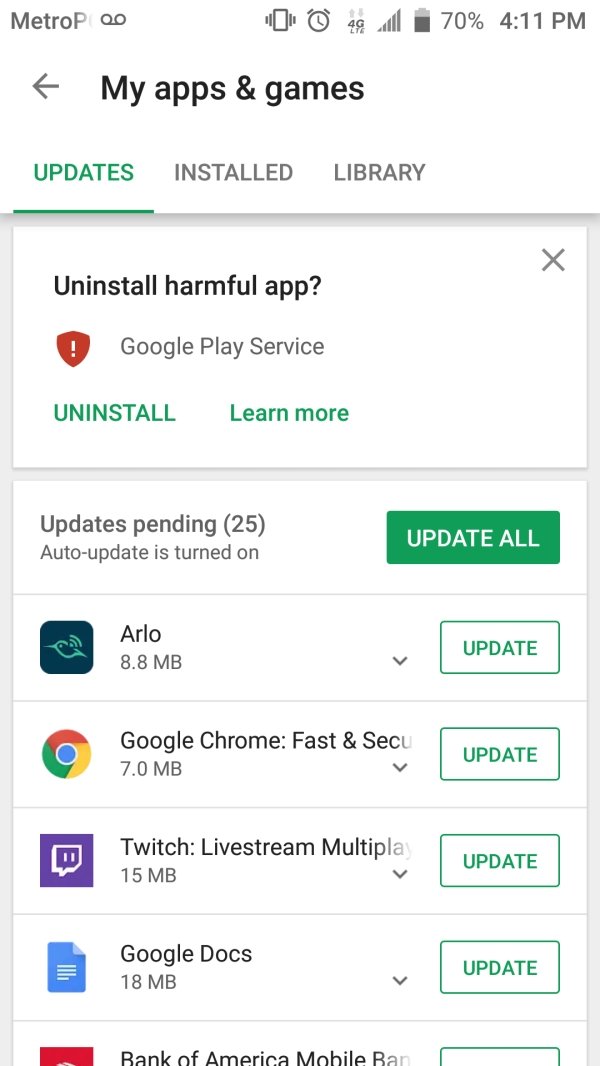Open the Learn more link

[x=289, y=413]
